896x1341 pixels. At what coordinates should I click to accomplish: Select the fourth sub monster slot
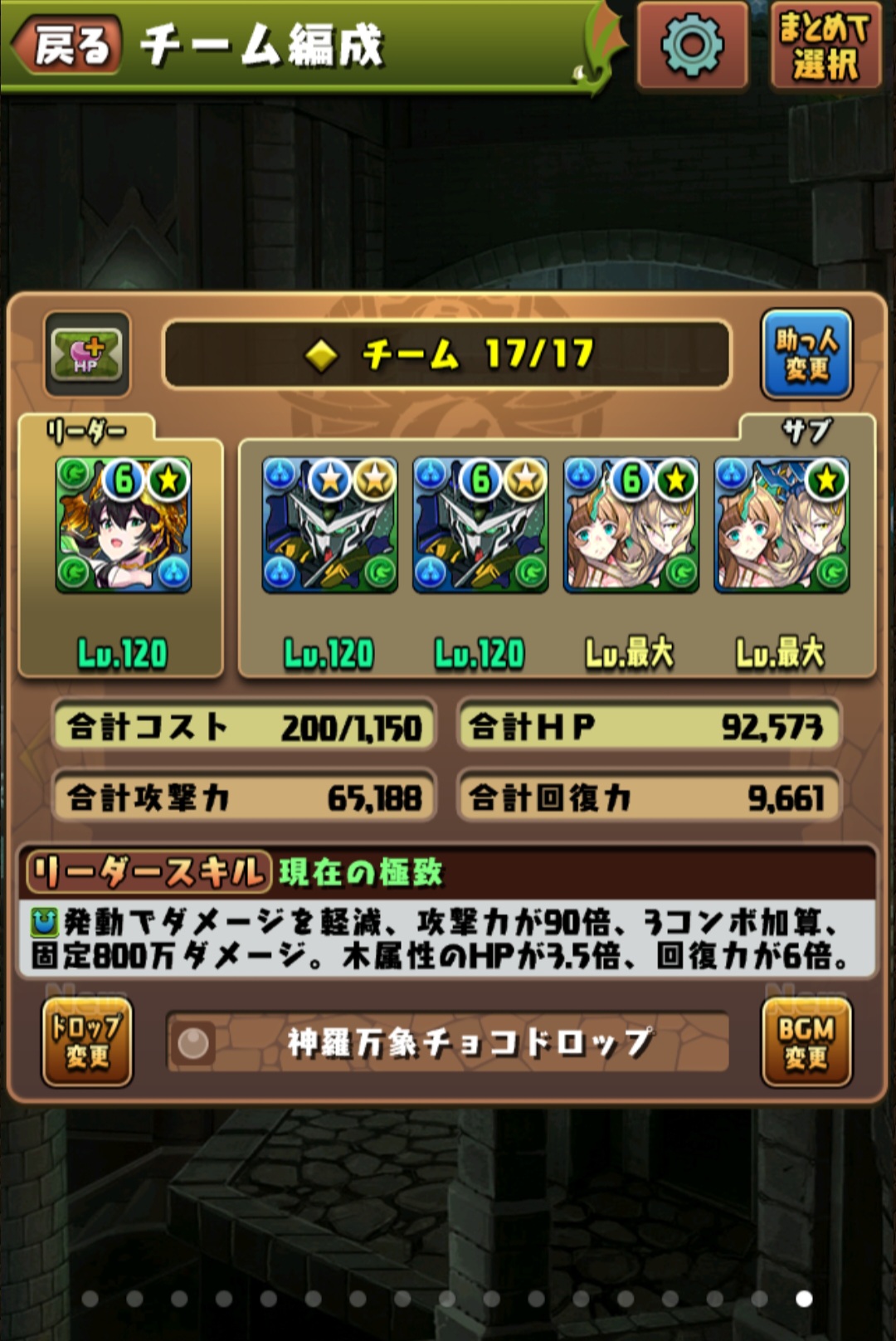(x=782, y=525)
